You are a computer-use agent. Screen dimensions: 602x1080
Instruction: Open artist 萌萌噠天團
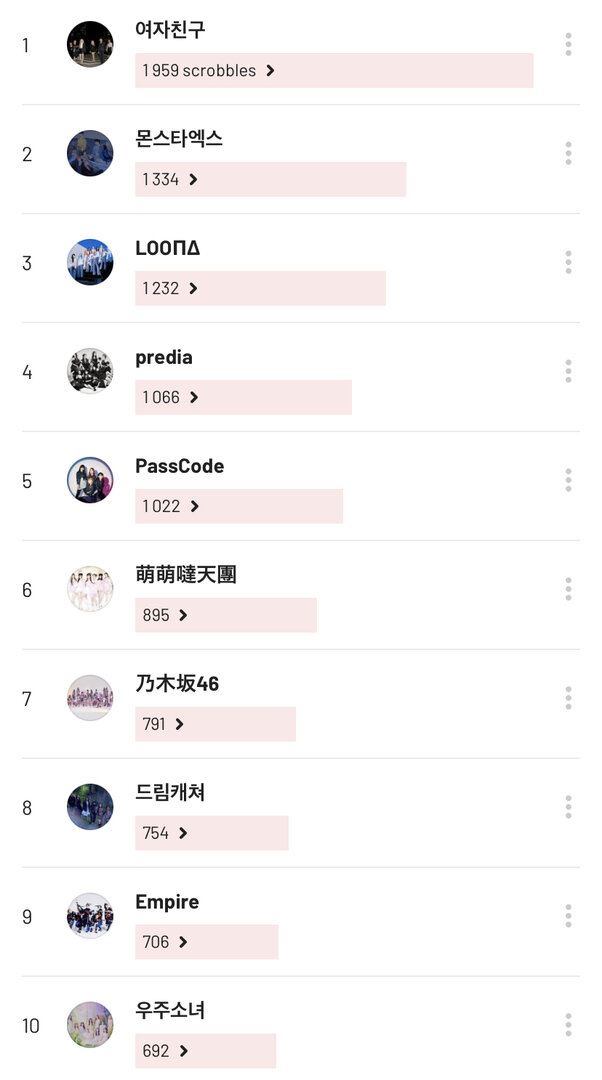pos(186,574)
